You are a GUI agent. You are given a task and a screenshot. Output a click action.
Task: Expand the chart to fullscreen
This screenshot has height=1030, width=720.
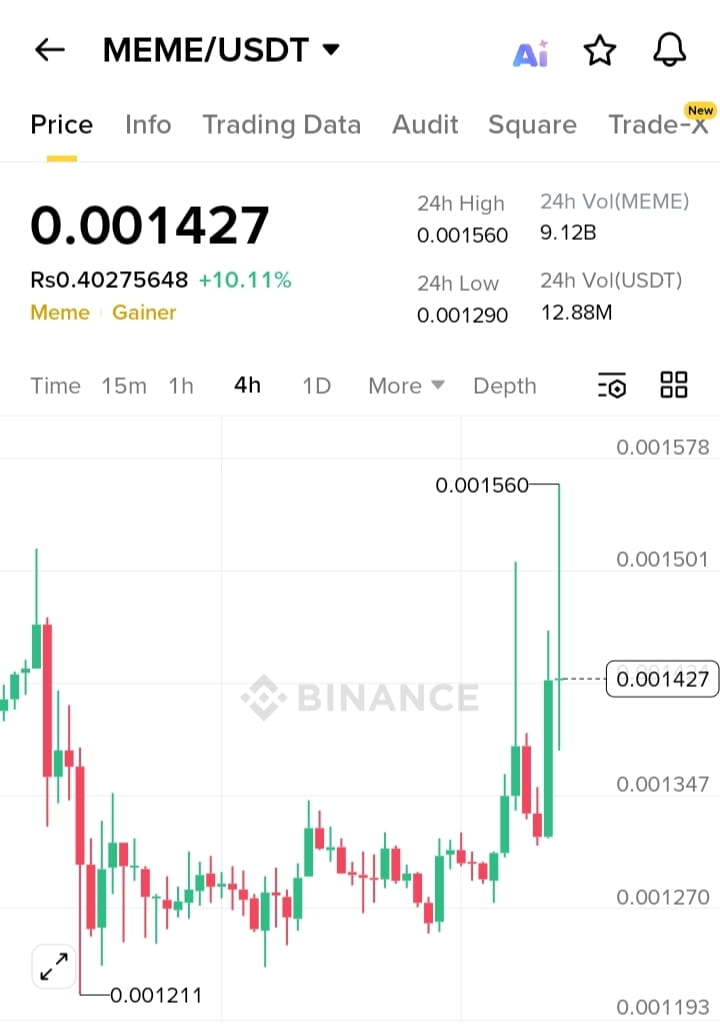pyautogui.click(x=53, y=966)
